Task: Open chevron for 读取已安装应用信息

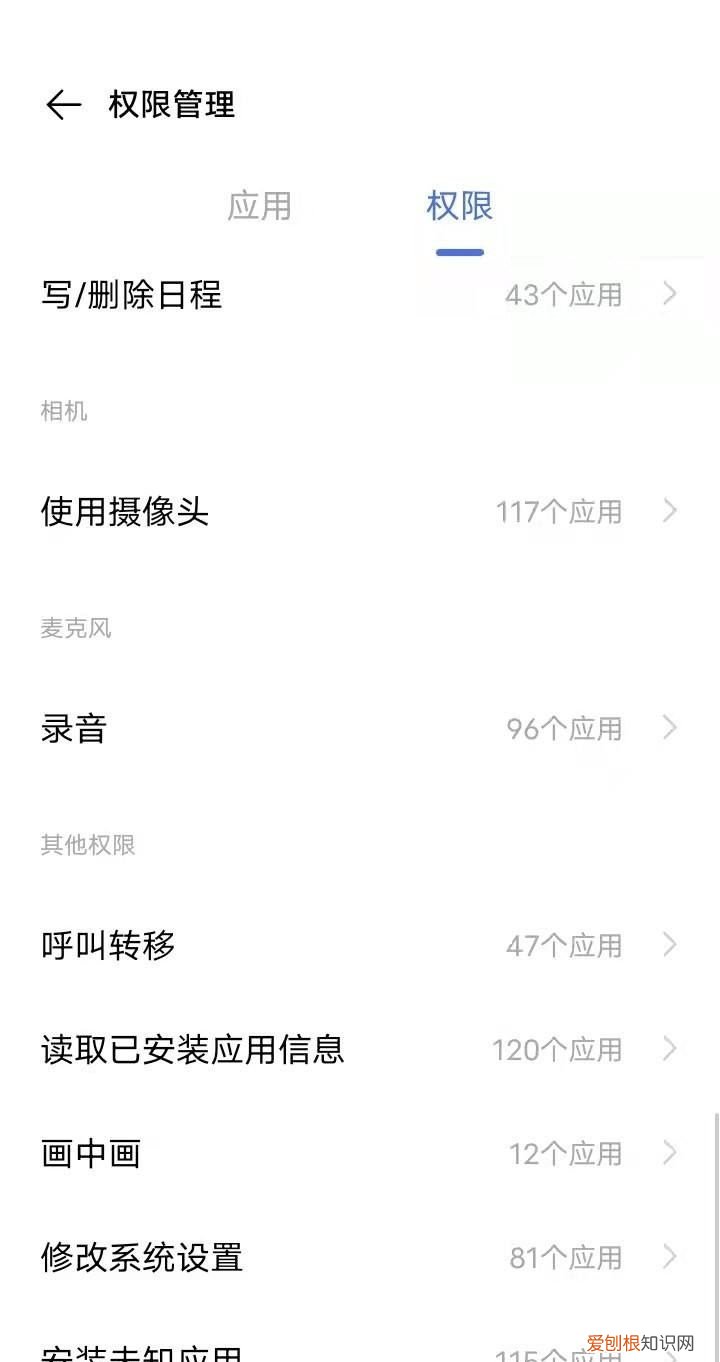Action: click(x=667, y=1049)
